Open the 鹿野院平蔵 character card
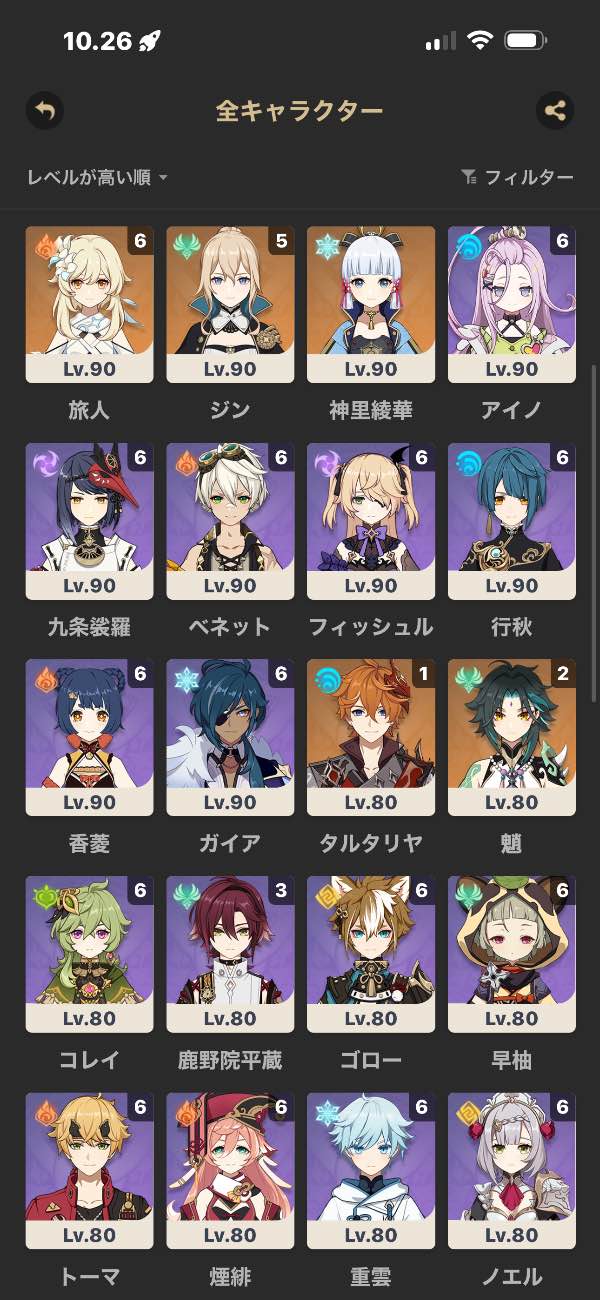 click(x=230, y=954)
